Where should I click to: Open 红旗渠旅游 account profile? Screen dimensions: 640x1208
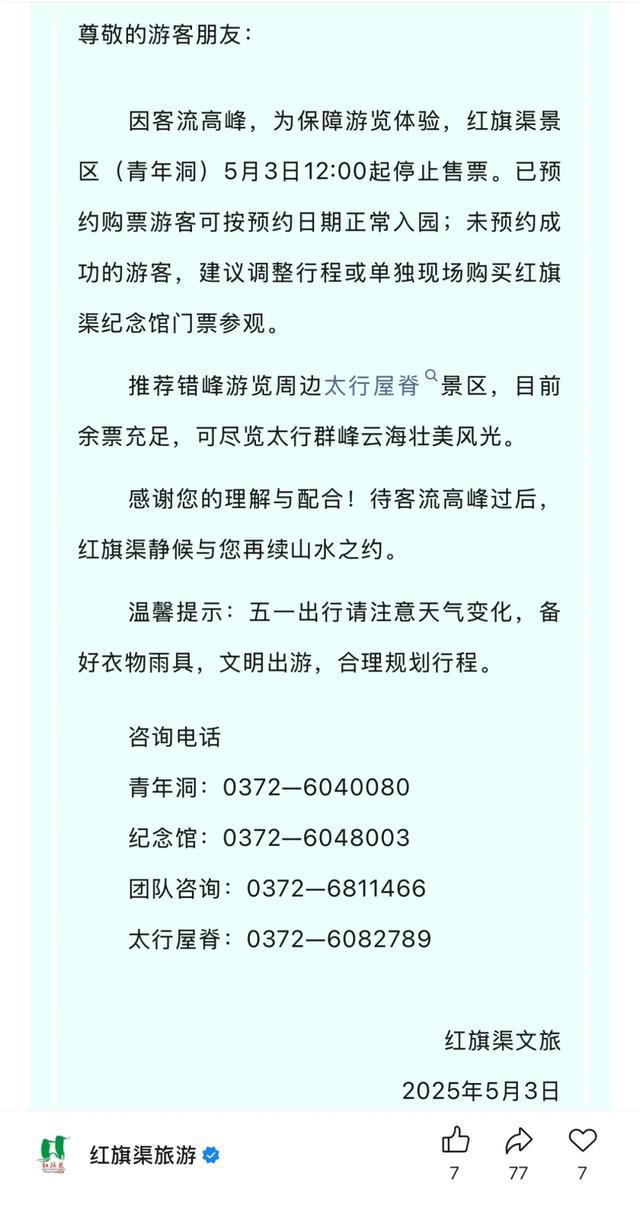coord(142,1155)
